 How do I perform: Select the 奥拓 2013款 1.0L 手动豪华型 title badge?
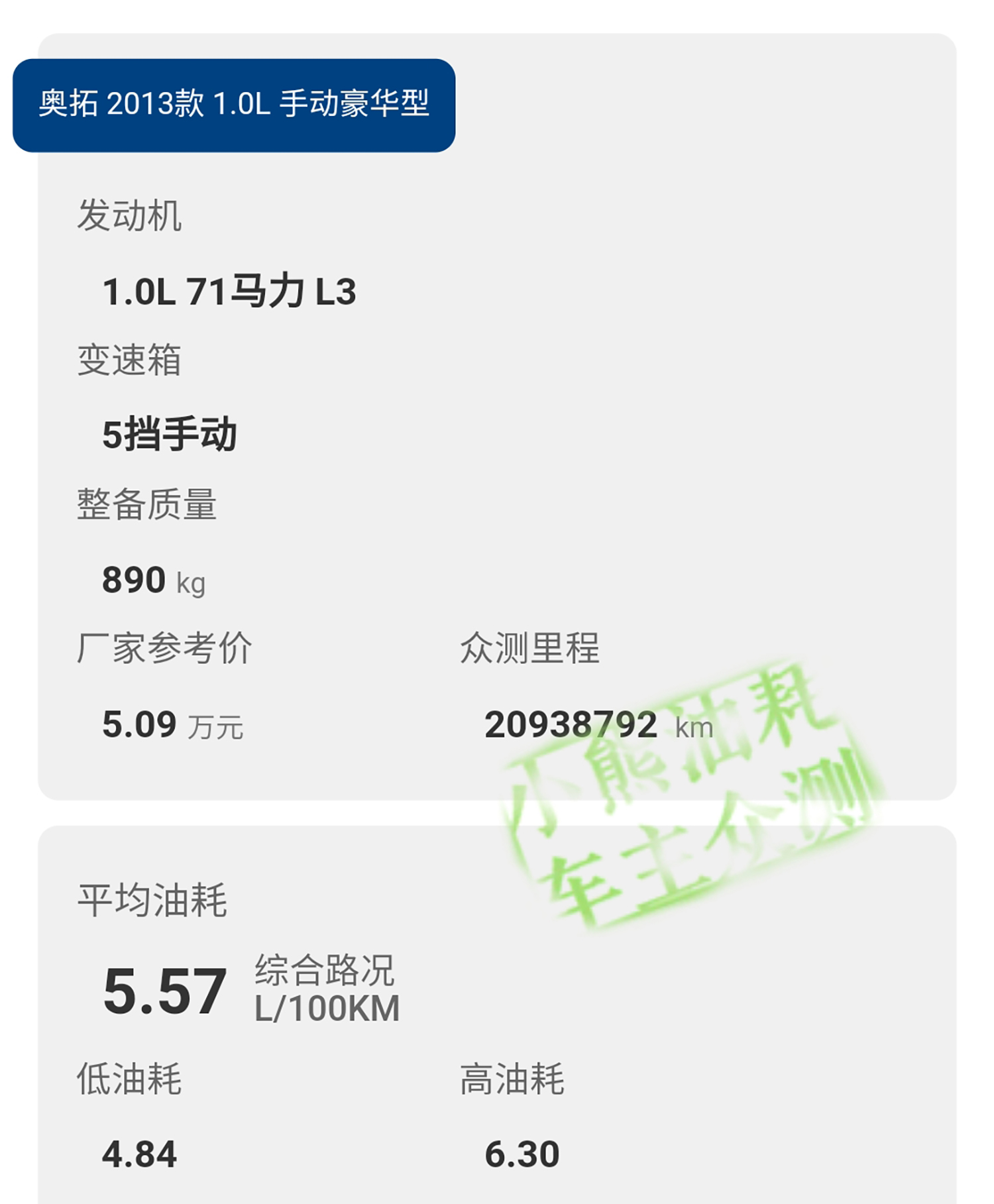[235, 105]
